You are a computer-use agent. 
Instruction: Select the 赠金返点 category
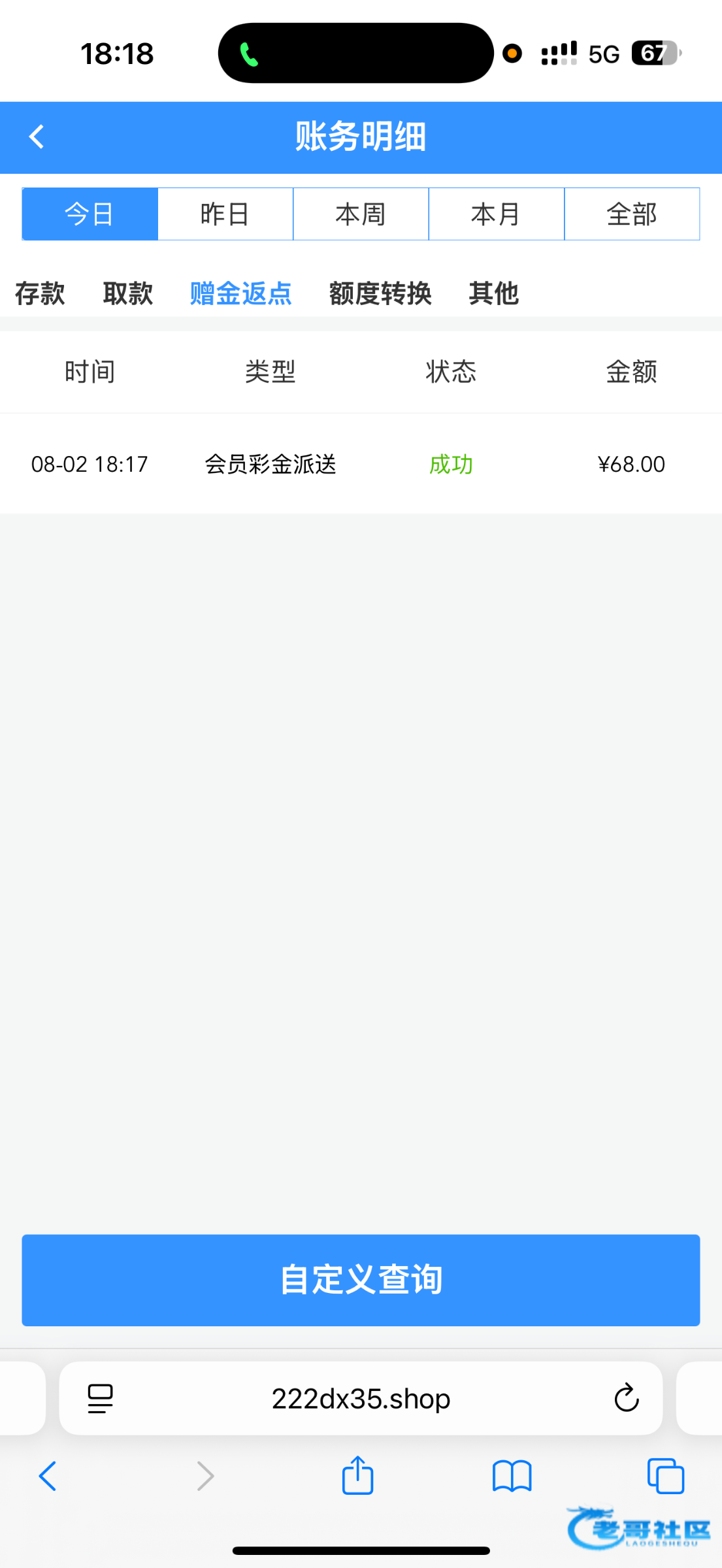pyautogui.click(x=241, y=293)
